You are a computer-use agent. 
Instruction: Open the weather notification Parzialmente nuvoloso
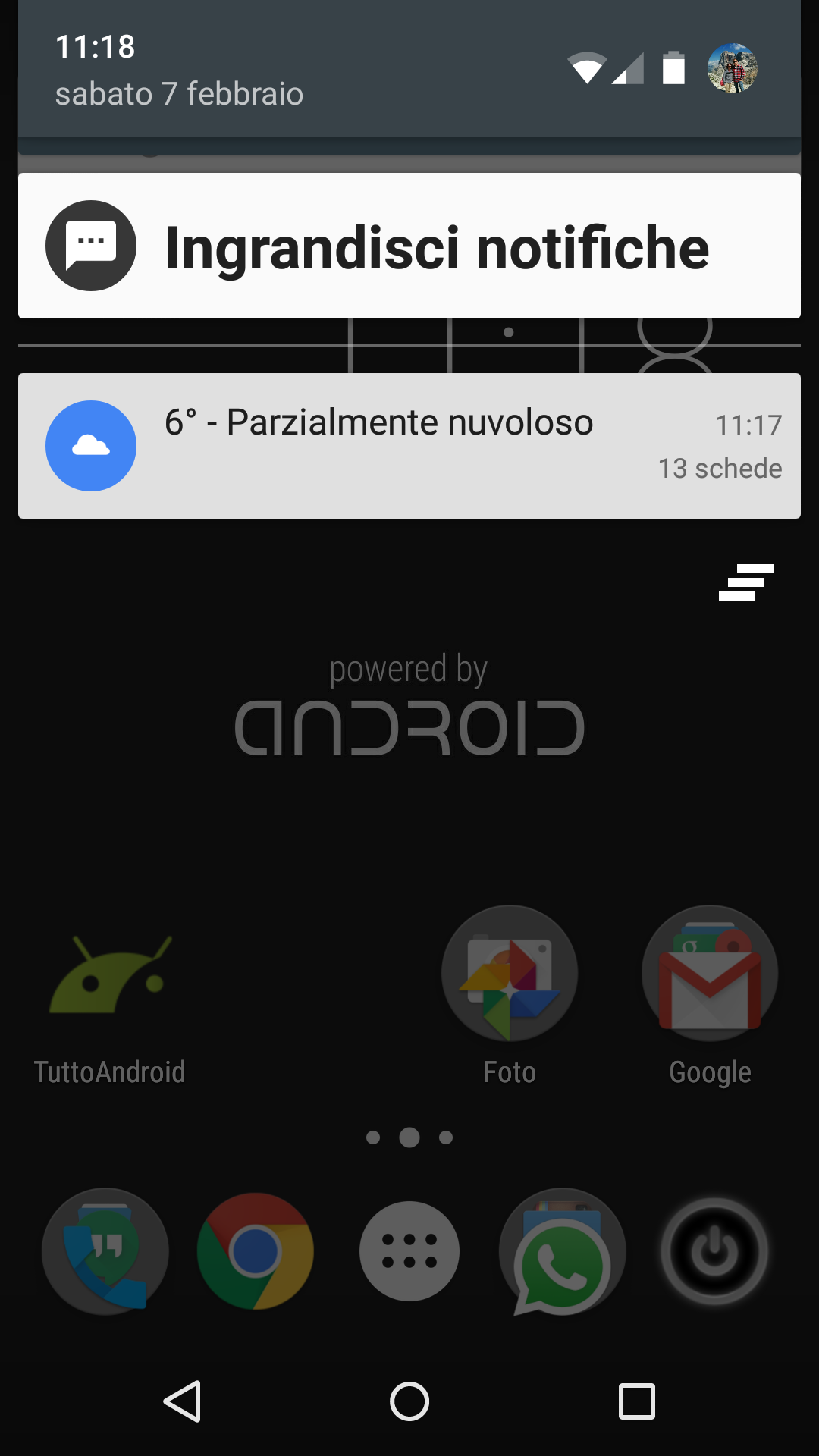pyautogui.click(x=409, y=446)
